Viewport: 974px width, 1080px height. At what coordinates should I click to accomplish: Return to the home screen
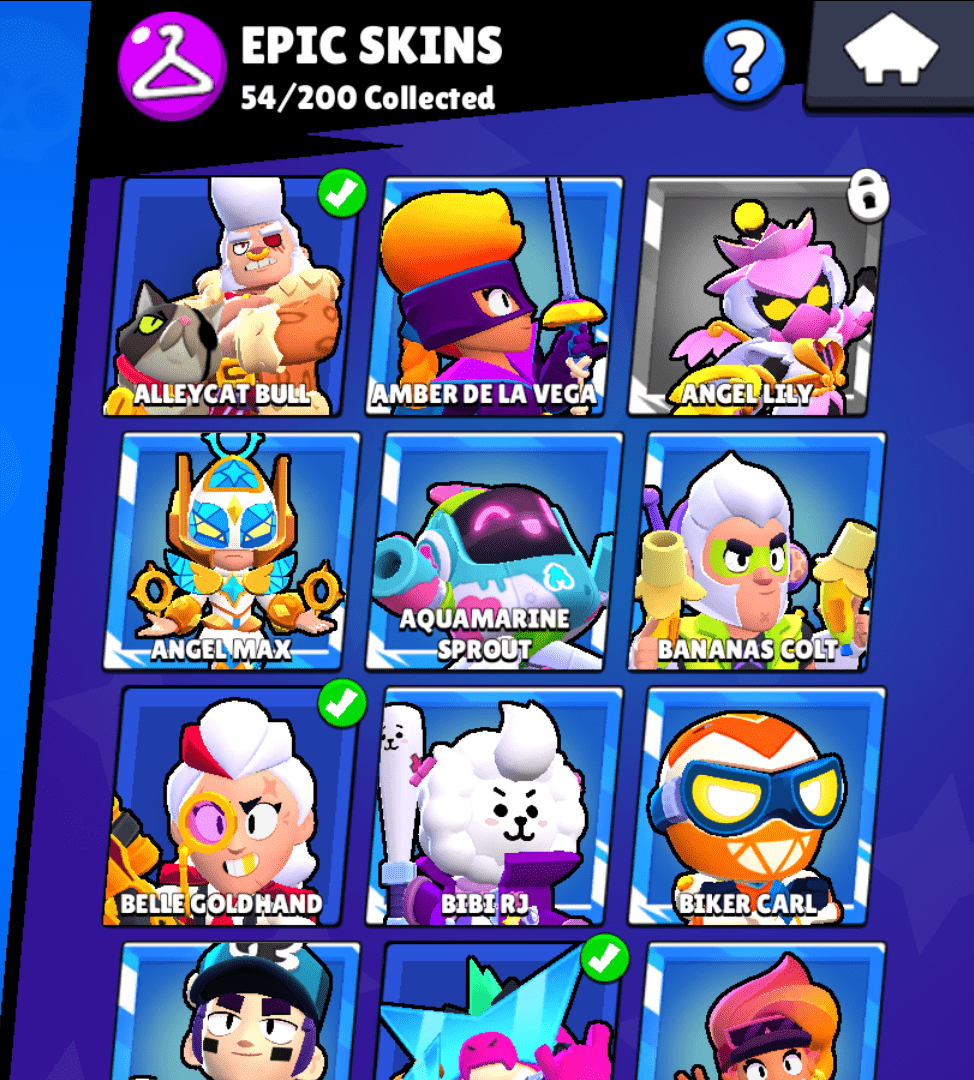[892, 53]
